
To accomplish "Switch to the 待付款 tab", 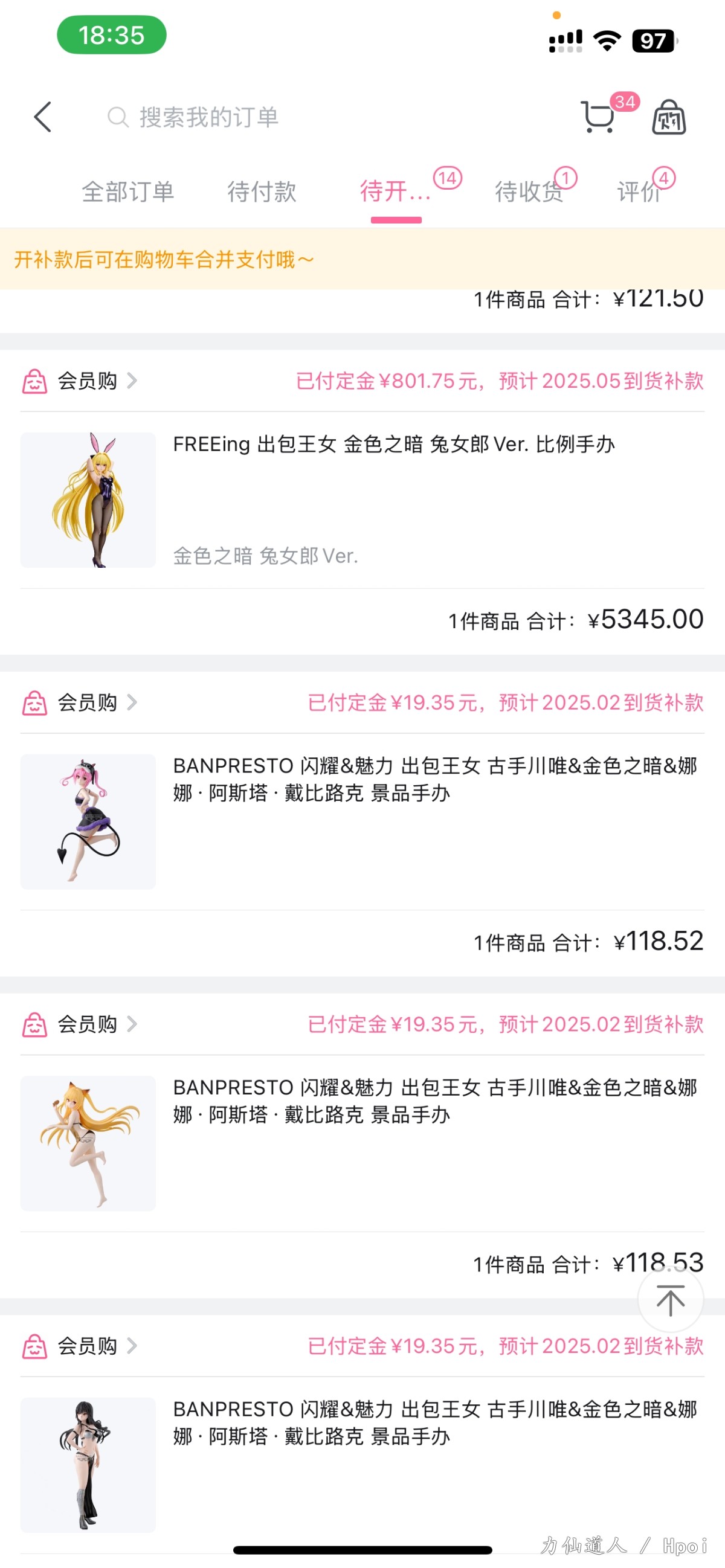I will click(262, 191).
